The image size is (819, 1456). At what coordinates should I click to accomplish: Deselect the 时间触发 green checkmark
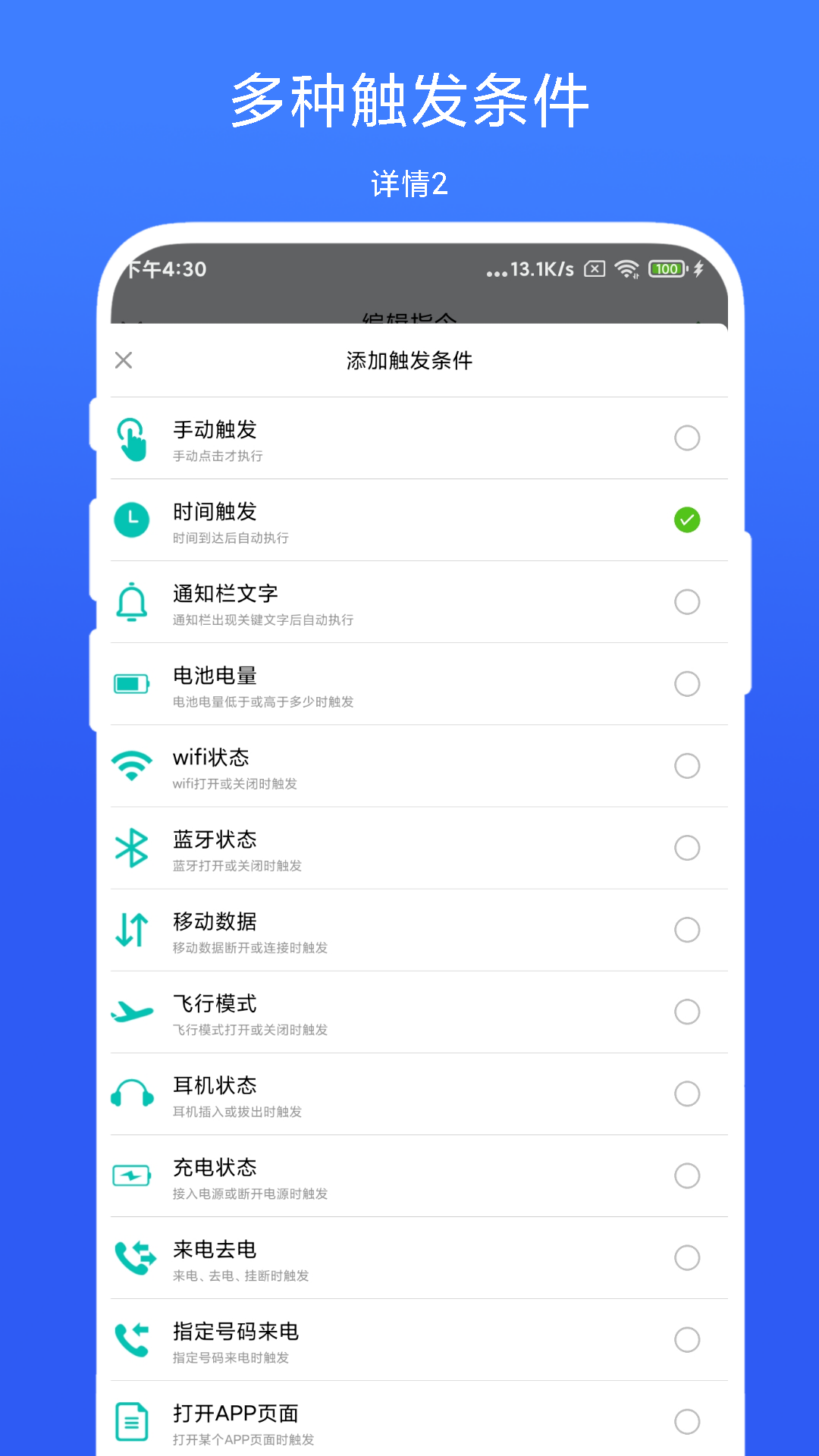tap(686, 519)
